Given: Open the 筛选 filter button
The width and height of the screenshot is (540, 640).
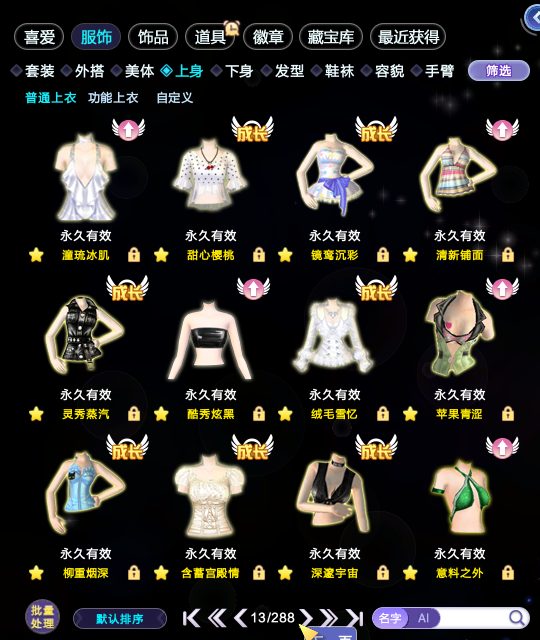Looking at the screenshot, I should [x=498, y=71].
